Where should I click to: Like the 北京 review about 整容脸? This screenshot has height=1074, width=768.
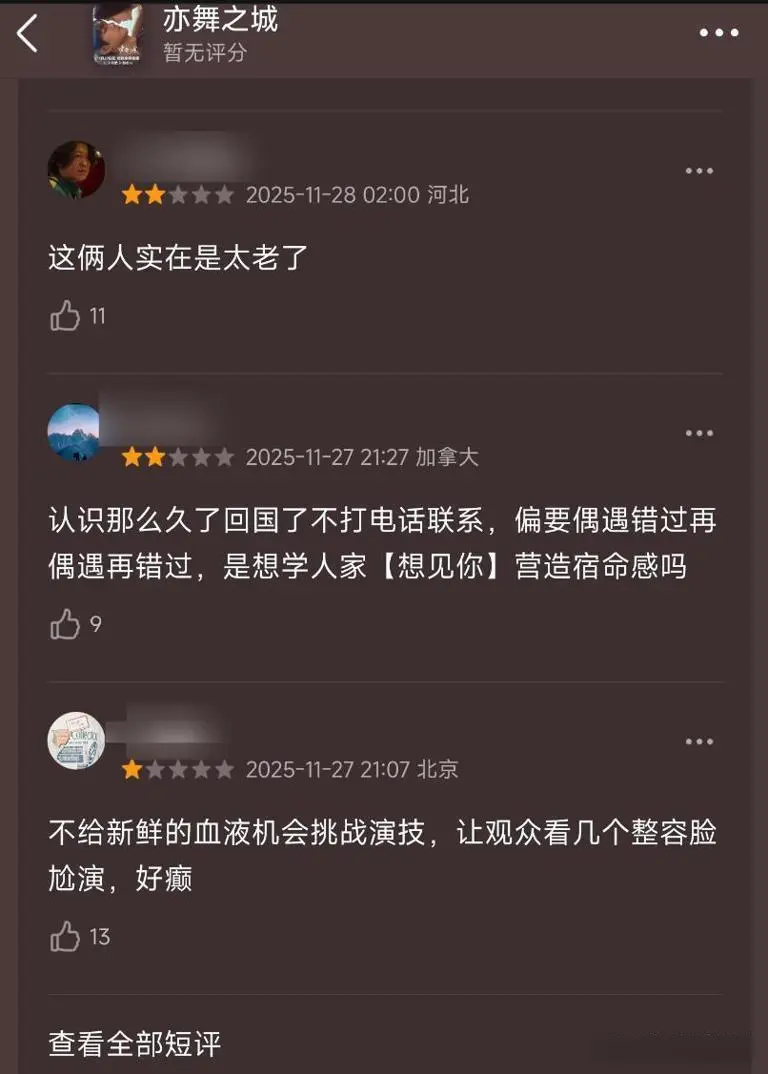[66, 937]
